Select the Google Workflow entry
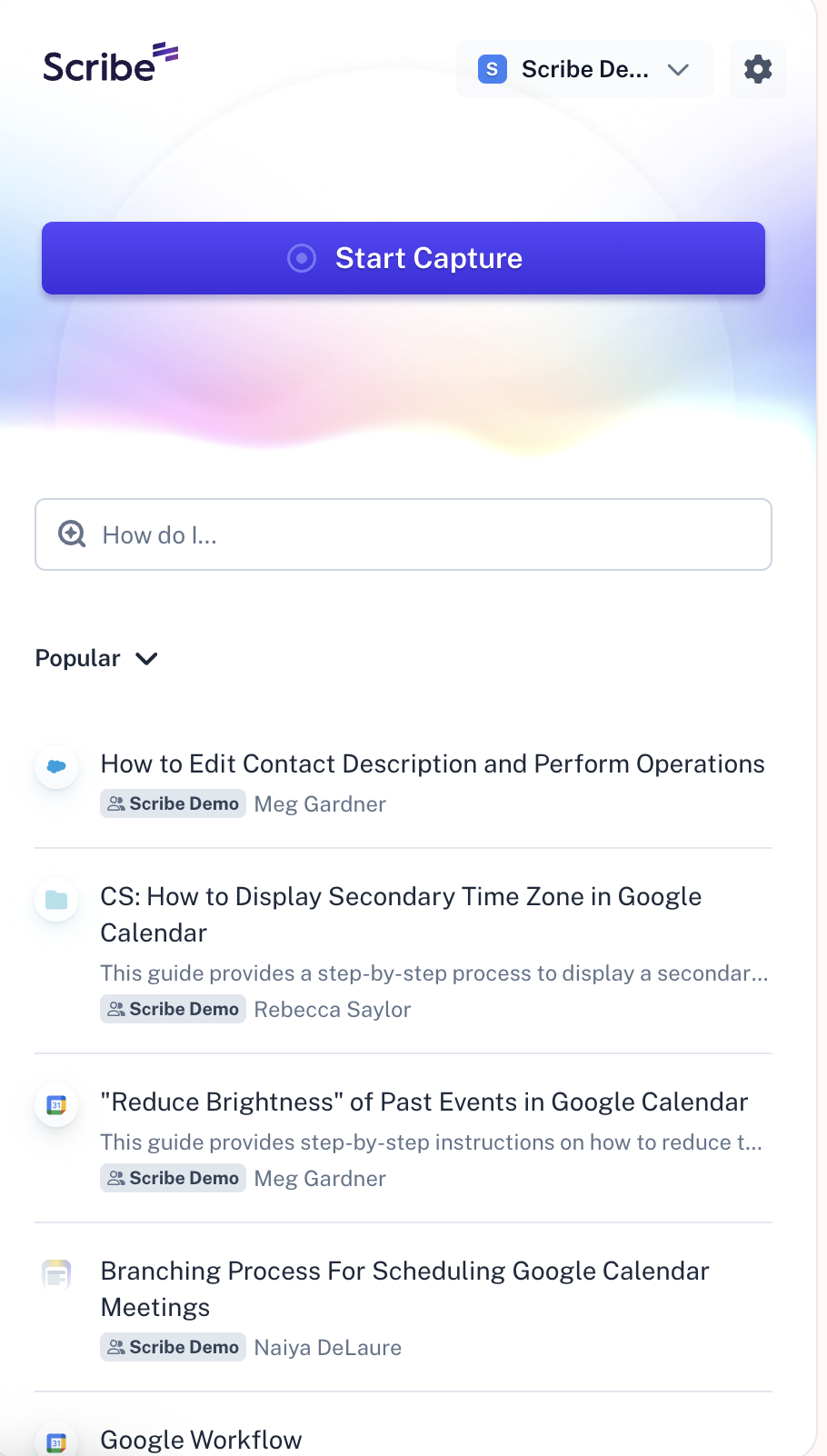Image resolution: width=827 pixels, height=1456 pixels. point(201,1440)
